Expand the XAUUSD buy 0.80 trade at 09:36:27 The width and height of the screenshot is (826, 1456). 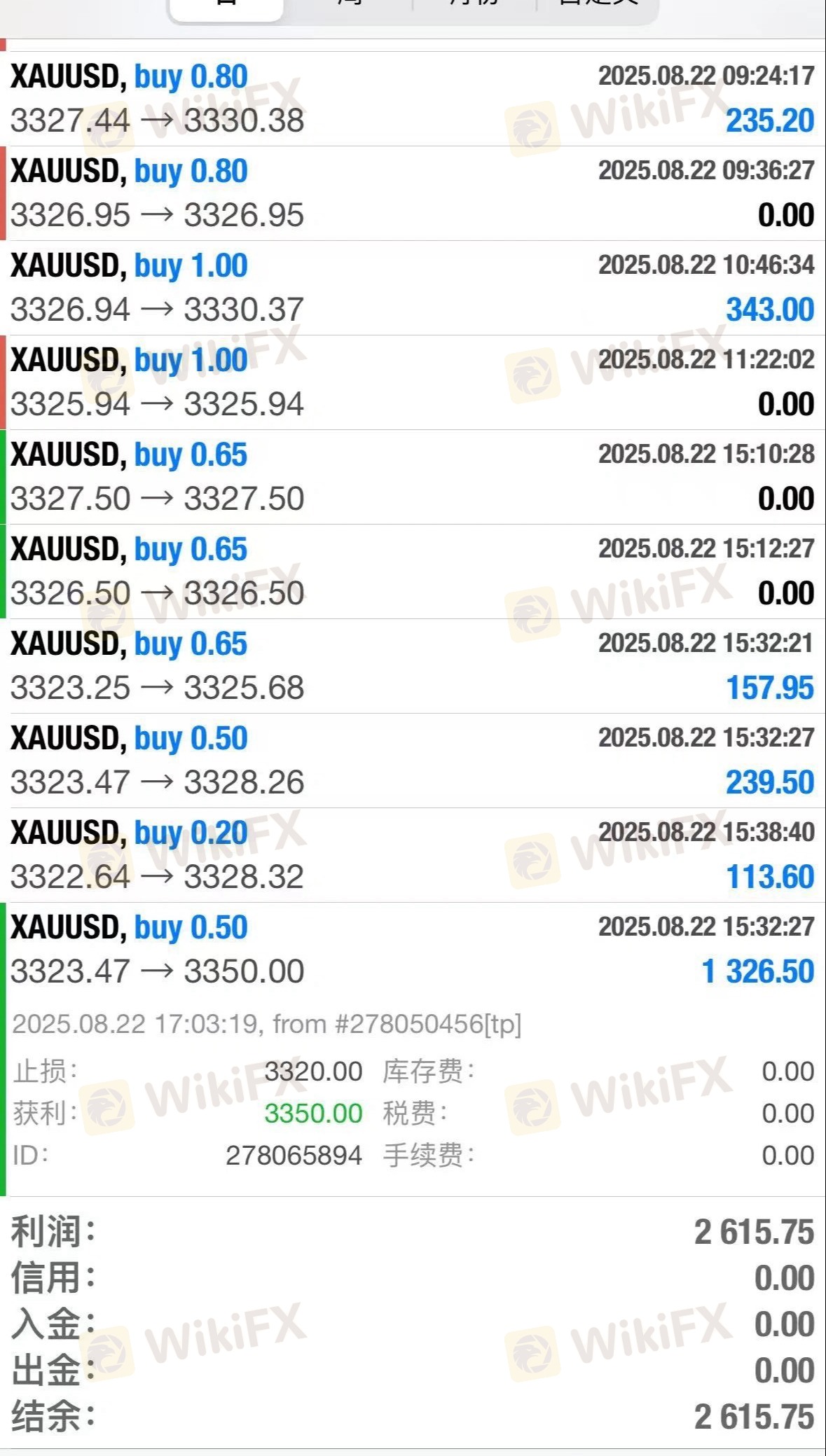(x=413, y=193)
